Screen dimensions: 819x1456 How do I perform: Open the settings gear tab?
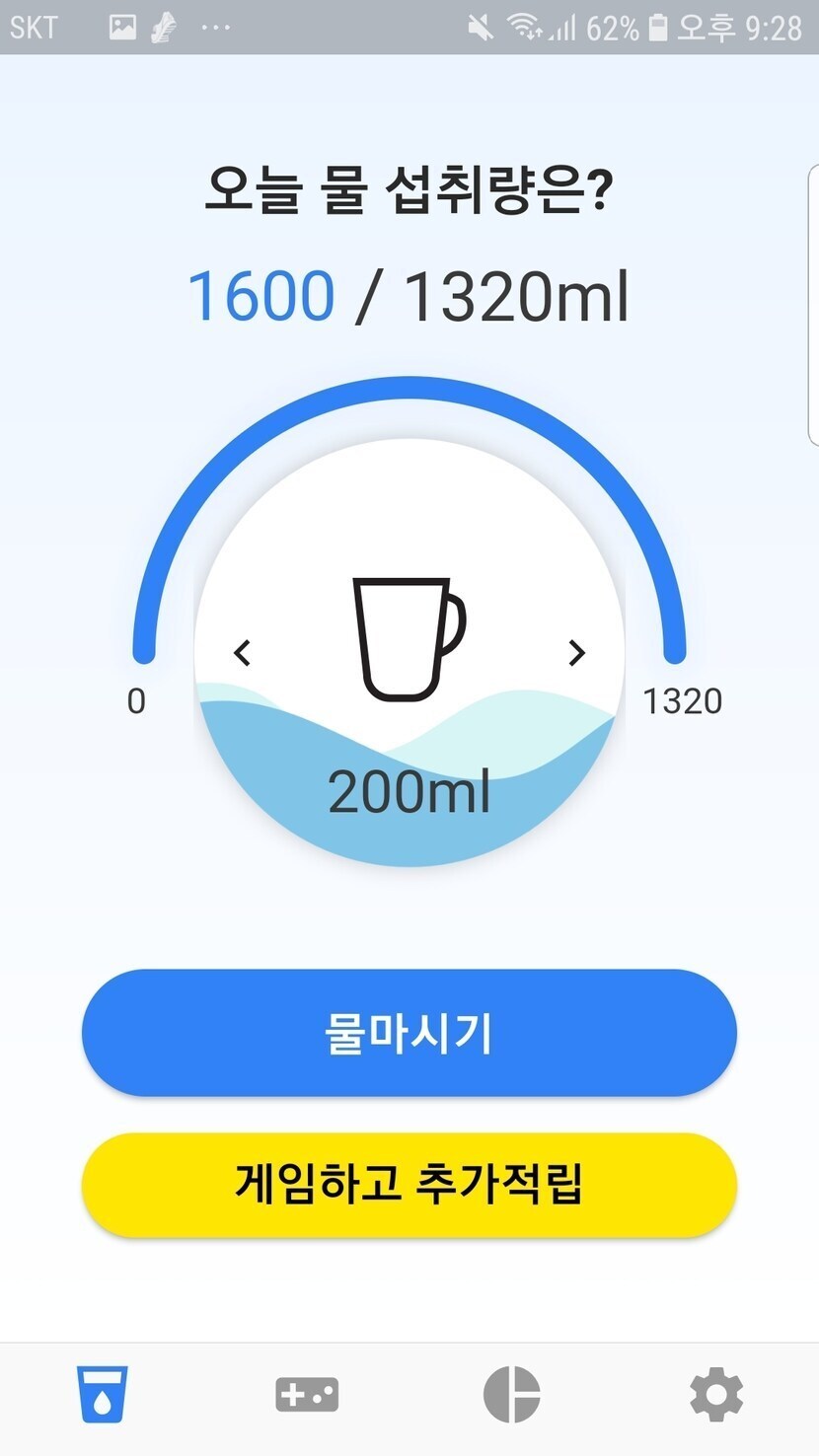click(x=716, y=1395)
